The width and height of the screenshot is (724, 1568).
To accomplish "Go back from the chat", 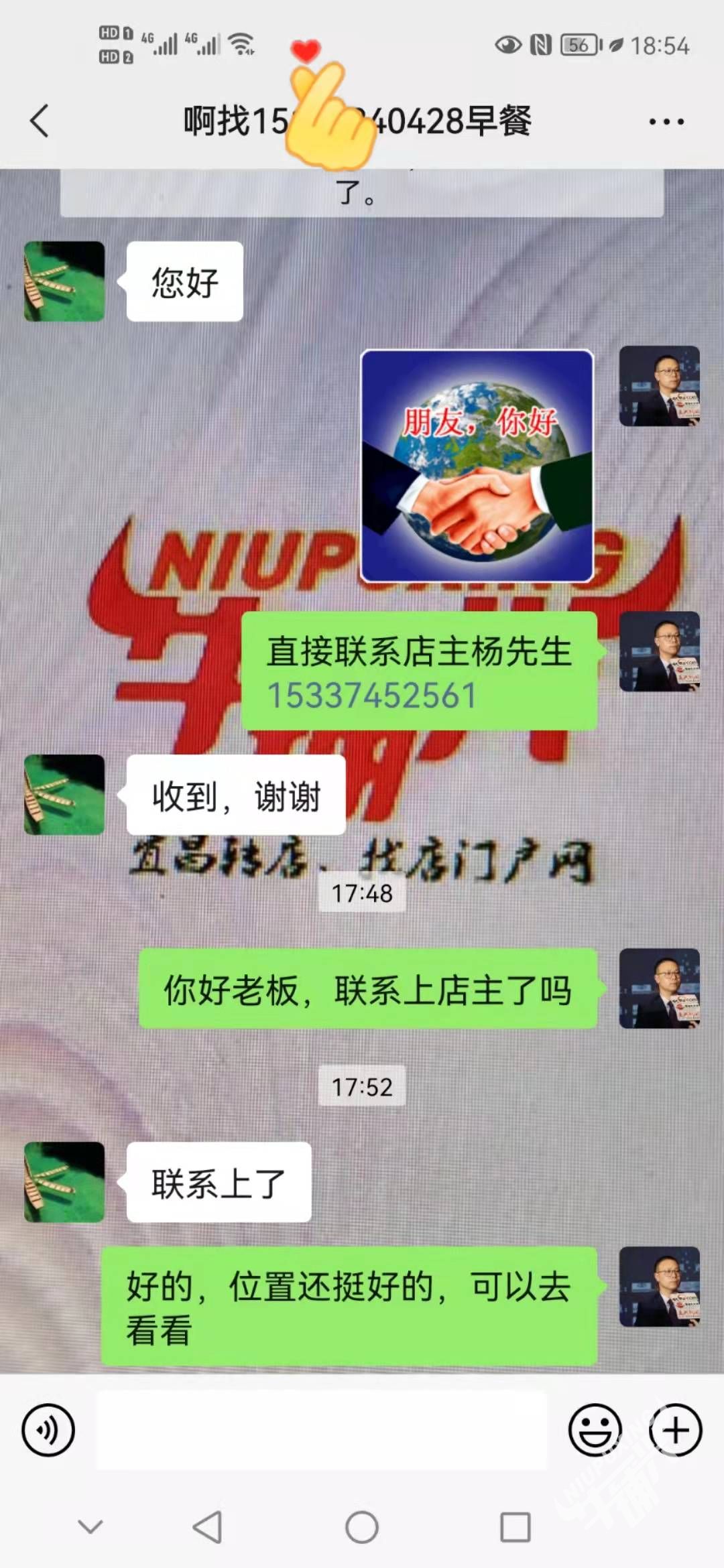I will 40,121.
